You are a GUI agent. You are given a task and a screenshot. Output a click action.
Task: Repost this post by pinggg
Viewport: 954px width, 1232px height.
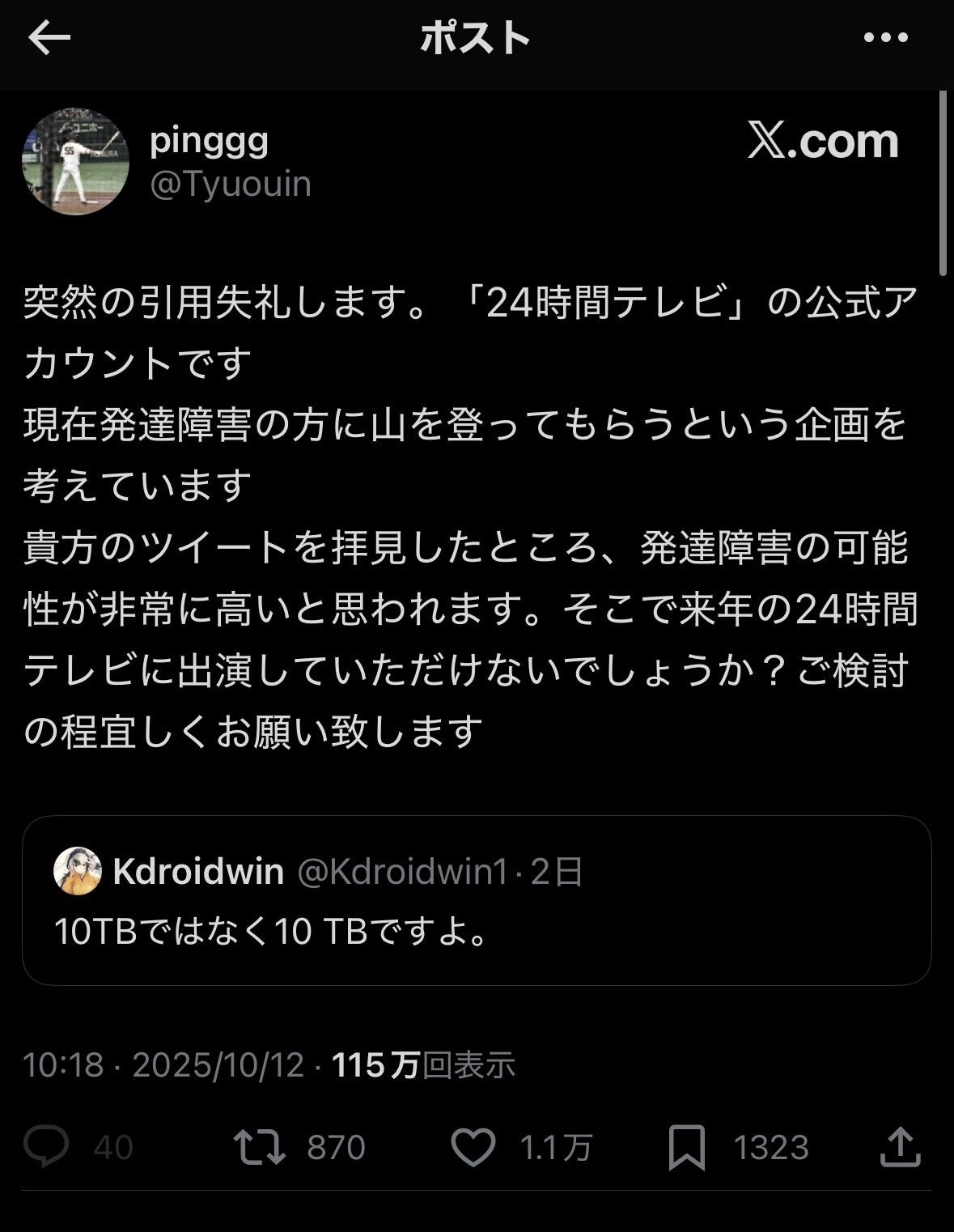260,1146
